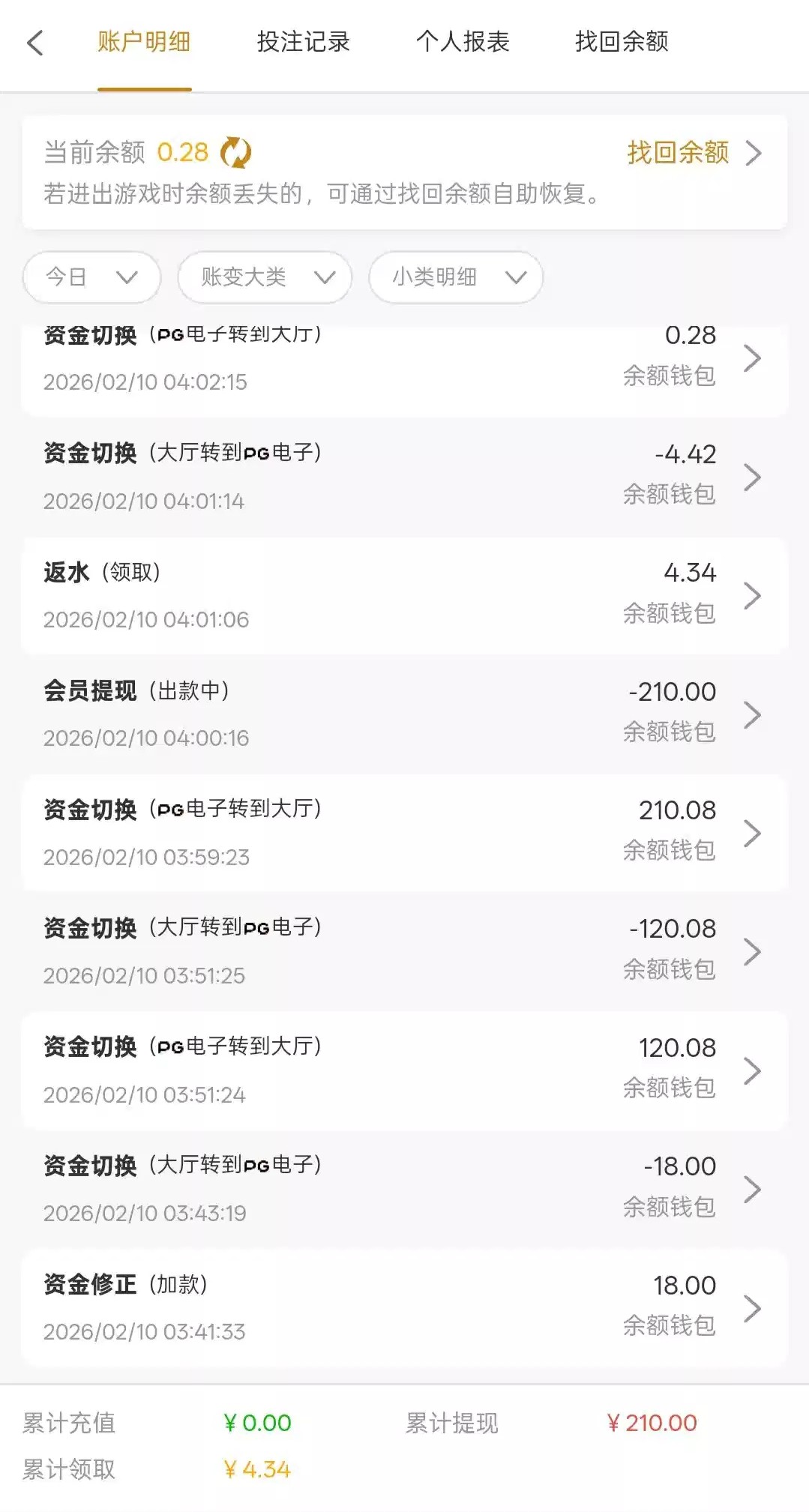Open the -4.42 transfer record at 04:01:14
The image size is (809, 1512).
tap(405, 477)
